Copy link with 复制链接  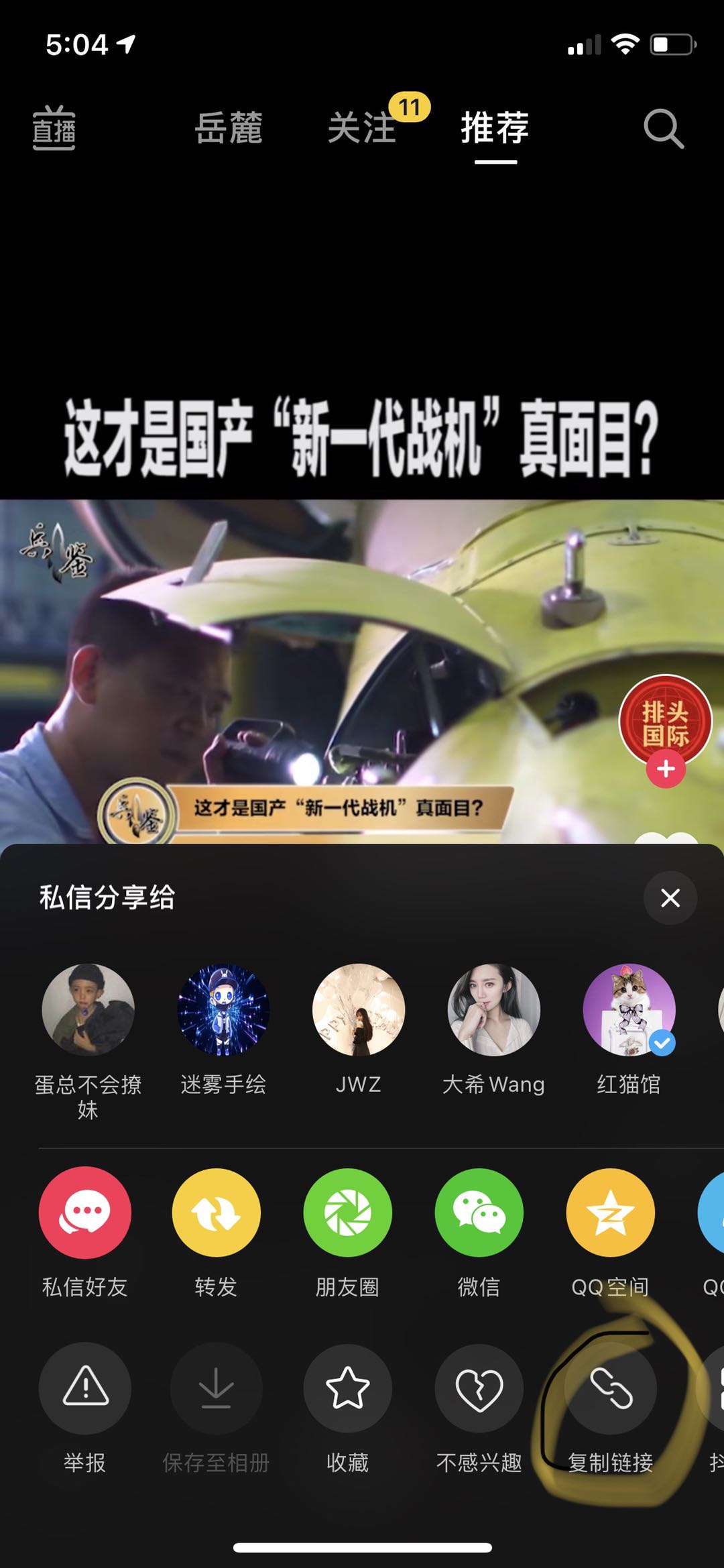[610, 1388]
